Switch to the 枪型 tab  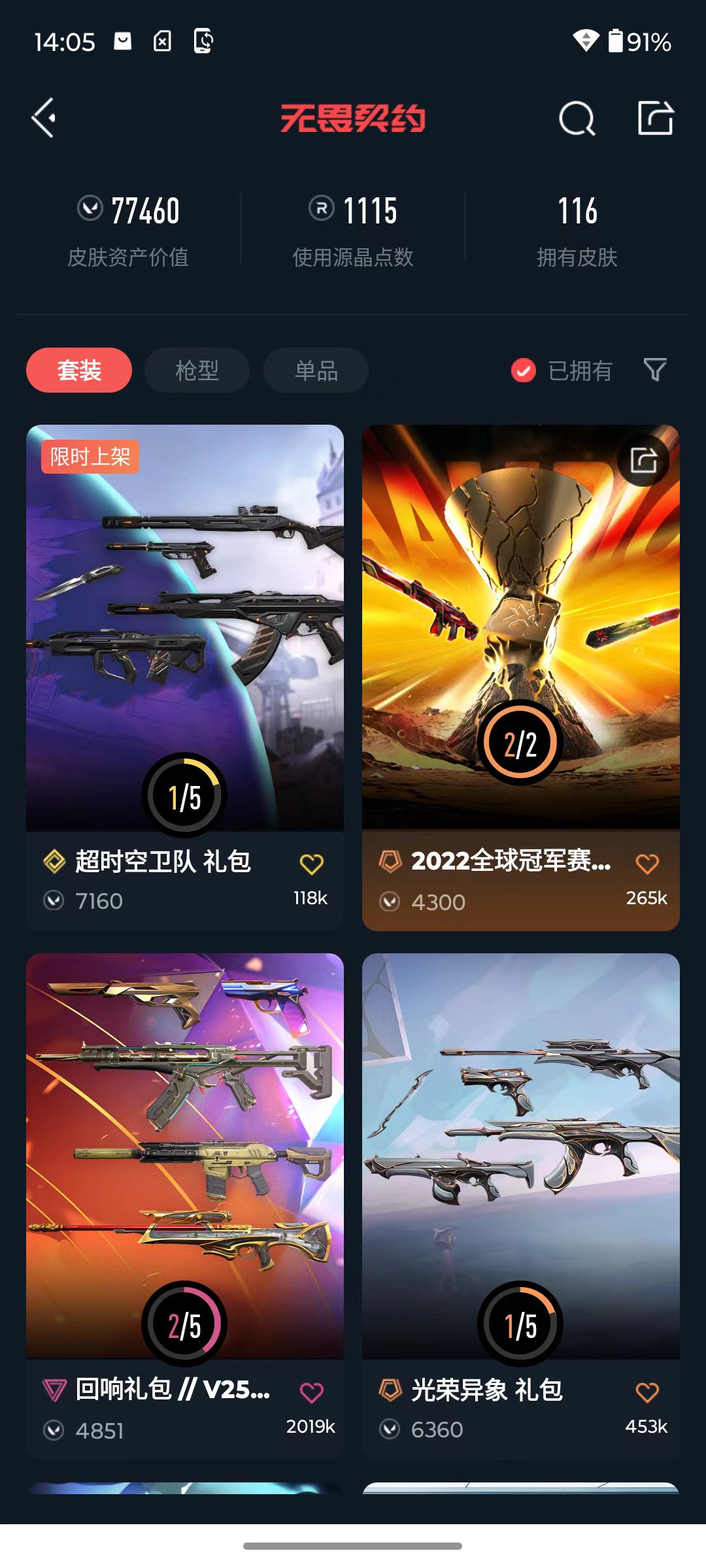tap(197, 370)
